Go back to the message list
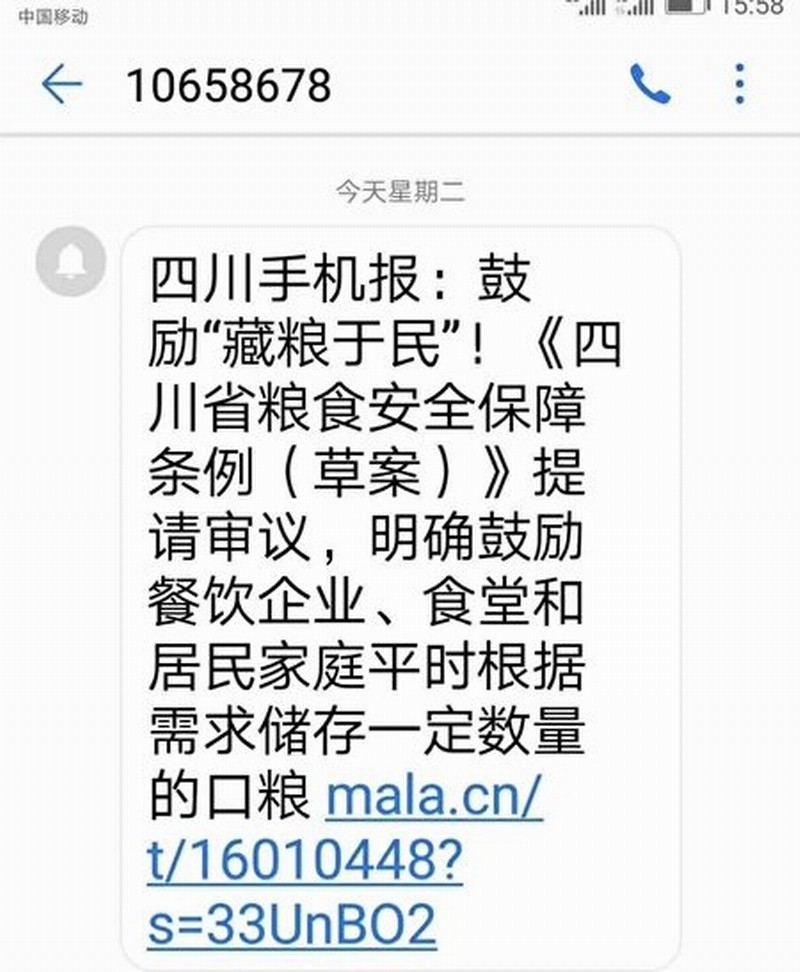 (x=61, y=85)
